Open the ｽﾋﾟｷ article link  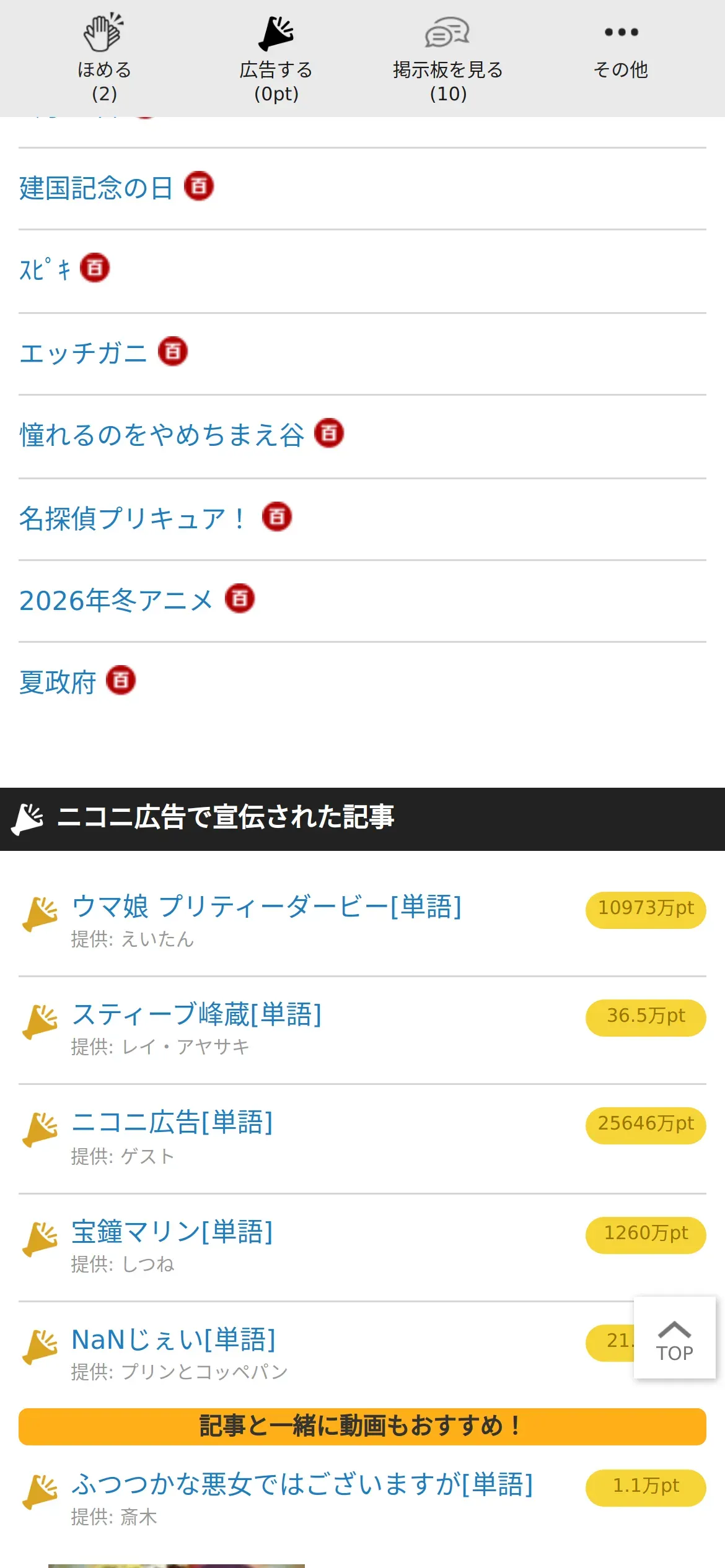46,270
